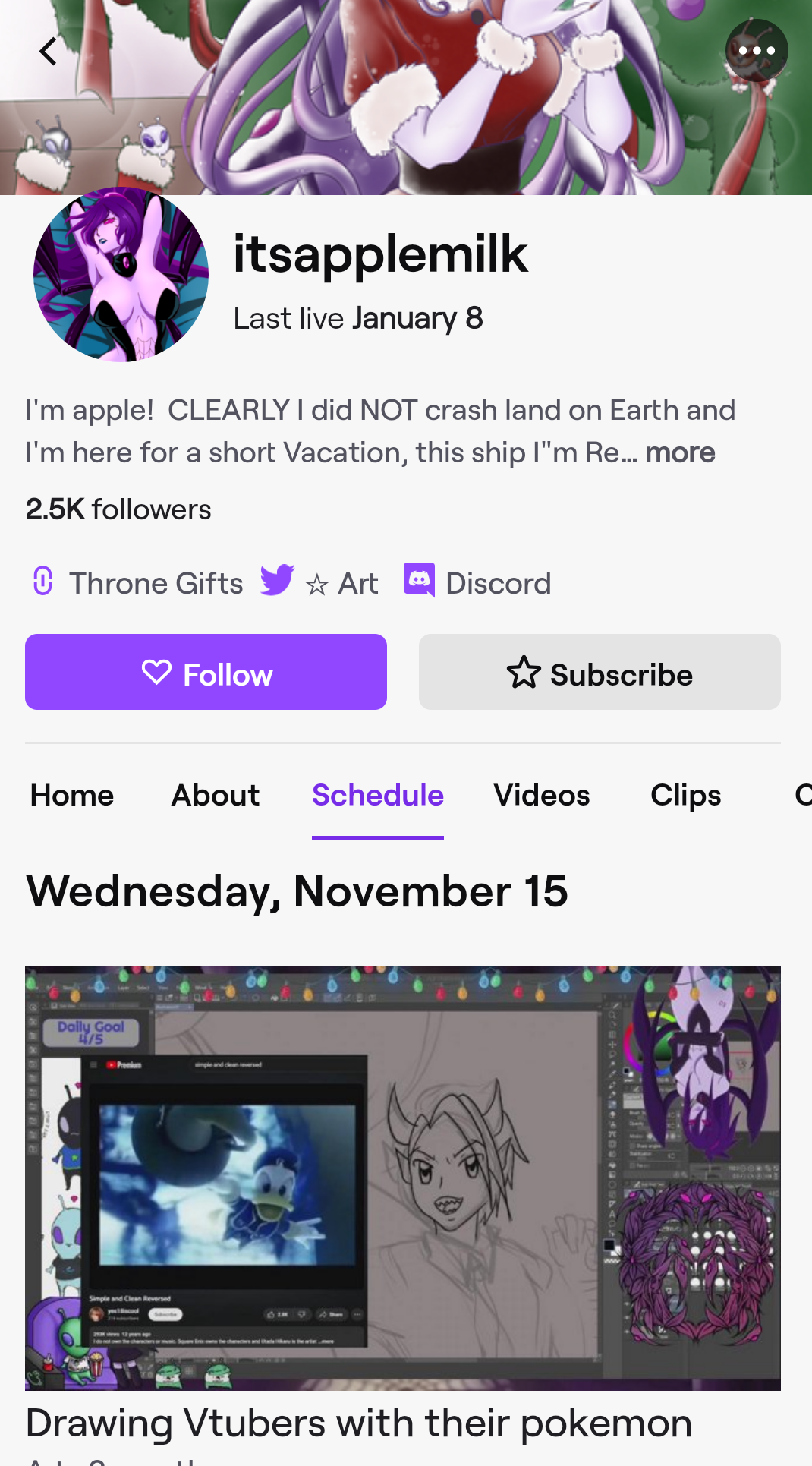Select the Schedule tab
This screenshot has width=812, height=1466.
377,795
